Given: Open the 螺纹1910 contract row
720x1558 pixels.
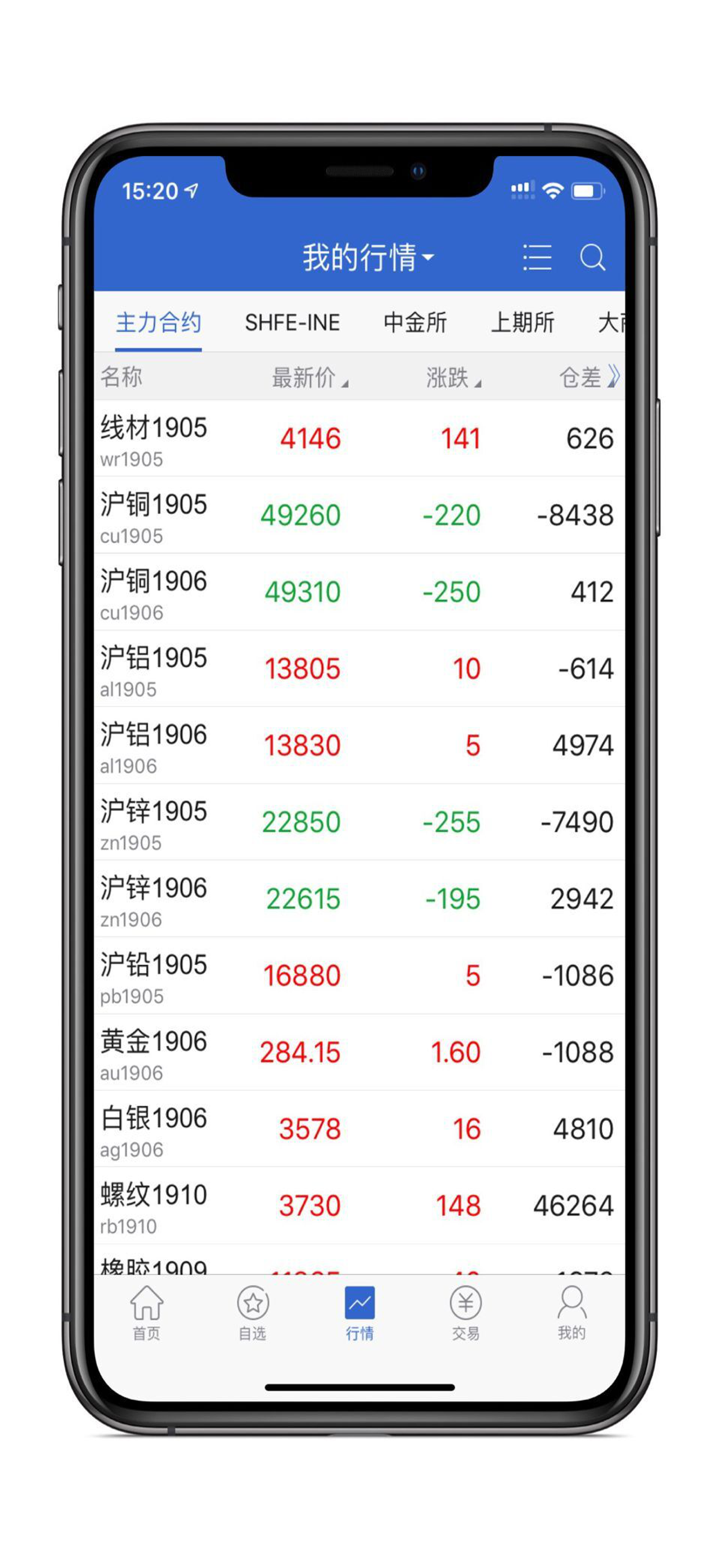Looking at the screenshot, I should click(x=358, y=1206).
